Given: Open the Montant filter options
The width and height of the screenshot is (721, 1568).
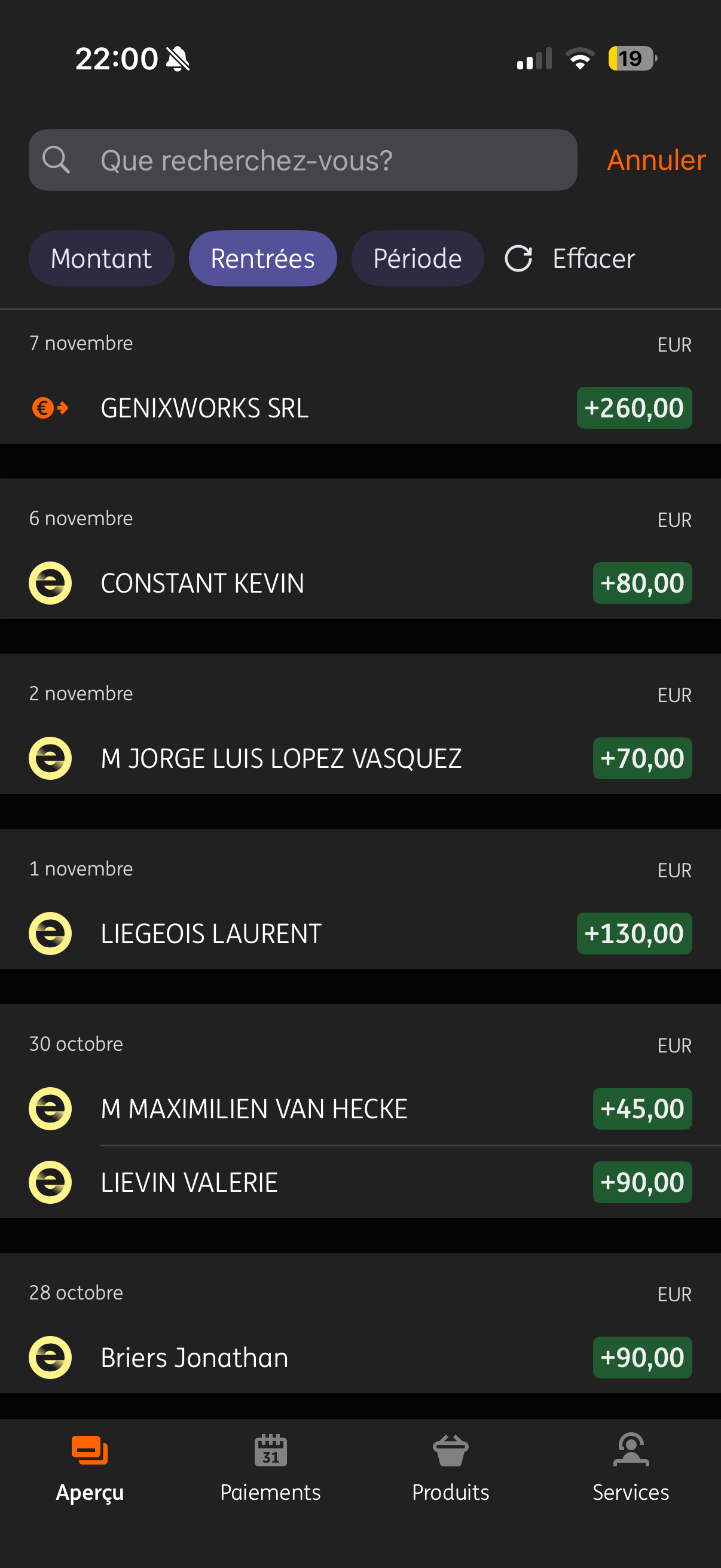Looking at the screenshot, I should click(x=101, y=258).
